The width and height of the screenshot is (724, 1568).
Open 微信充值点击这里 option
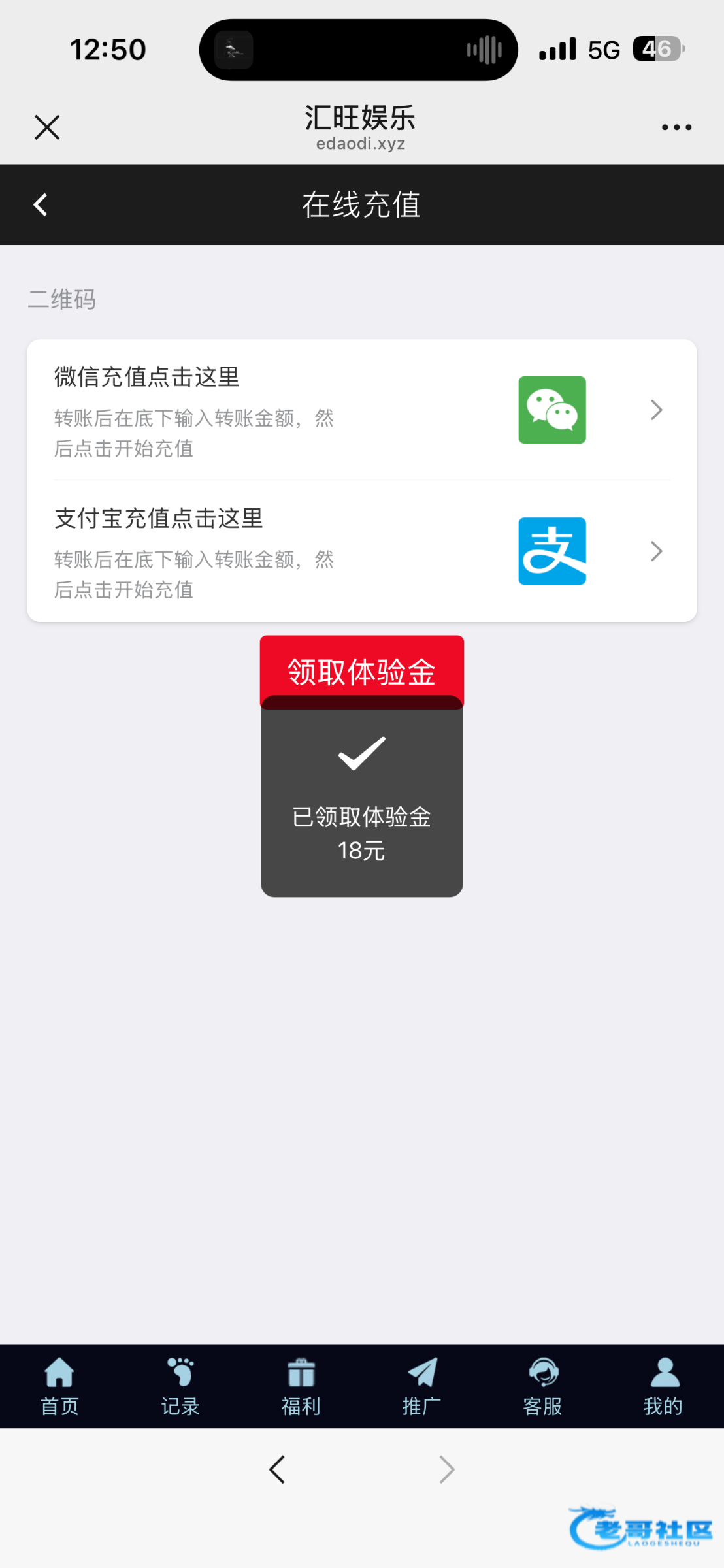361,410
